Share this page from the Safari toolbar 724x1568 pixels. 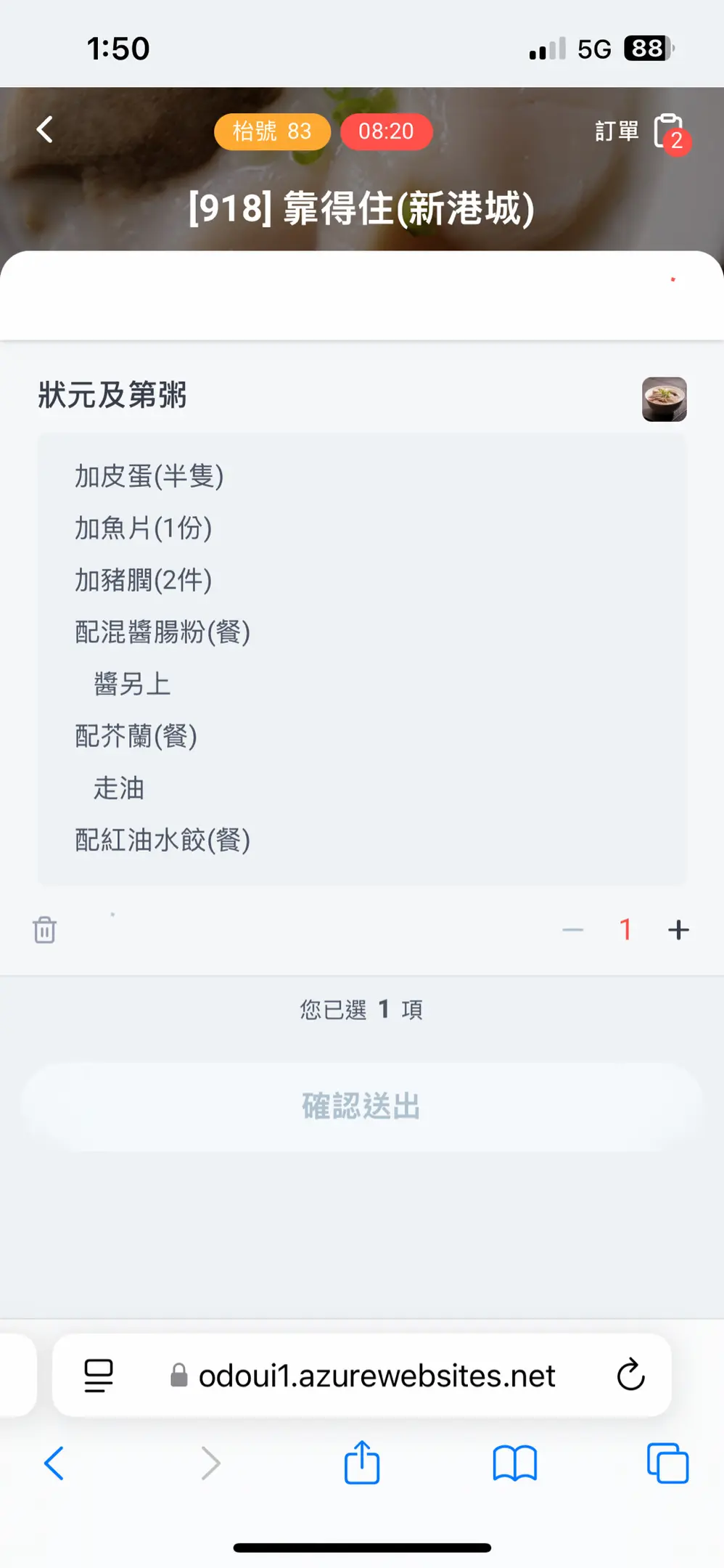(362, 1463)
